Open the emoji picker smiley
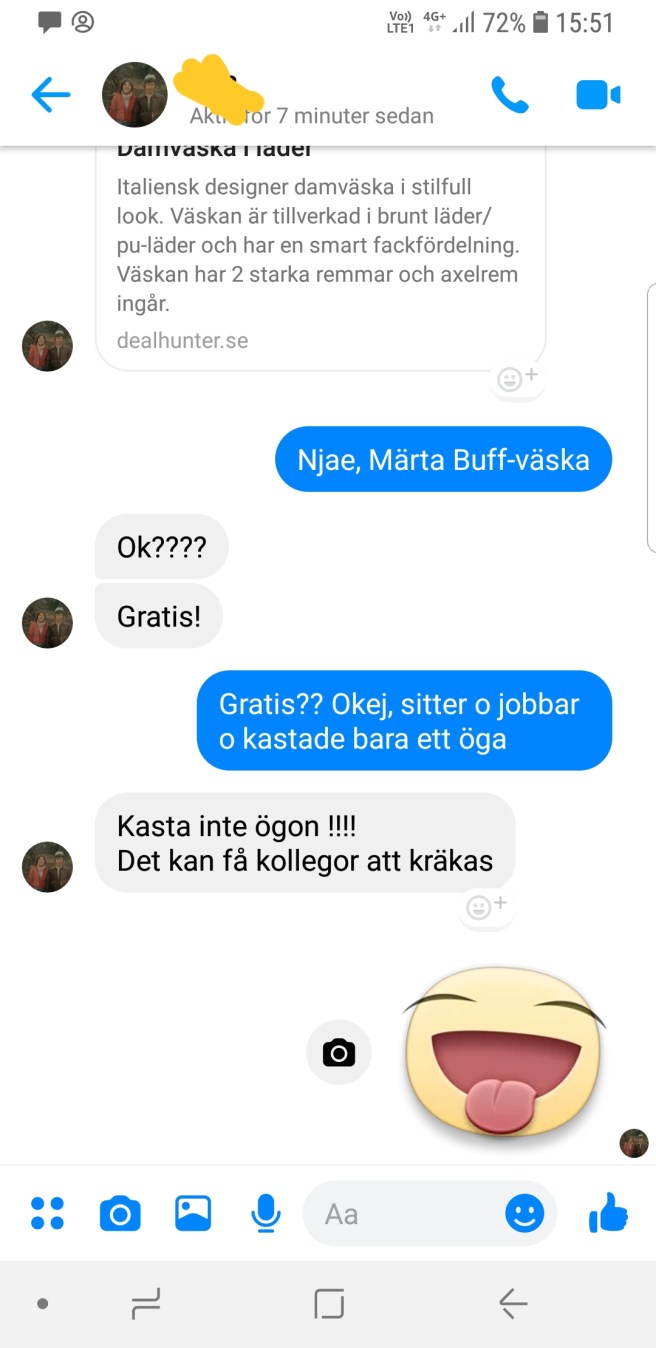 coord(524,1214)
